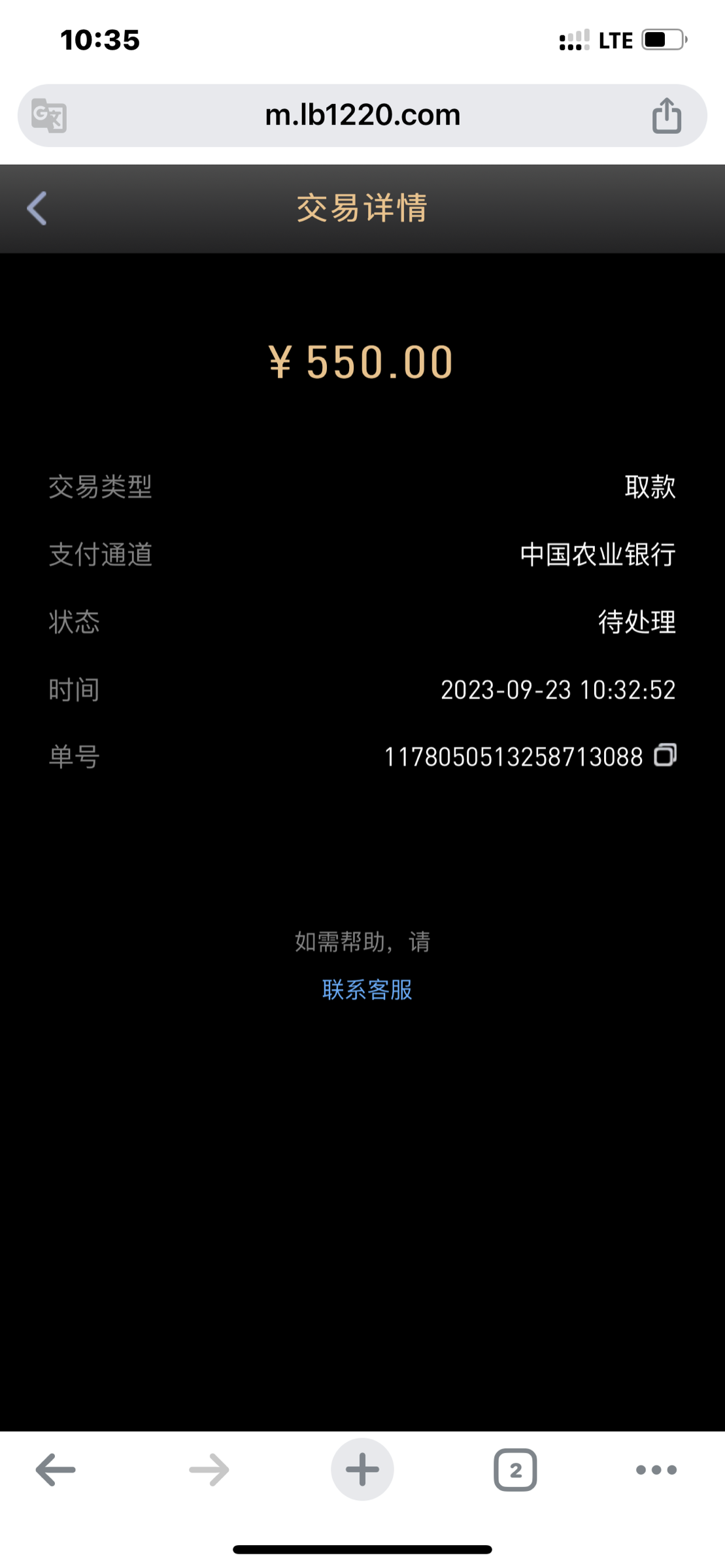Navigate back in the browser toolbar
725x1568 pixels.
coord(56,1470)
